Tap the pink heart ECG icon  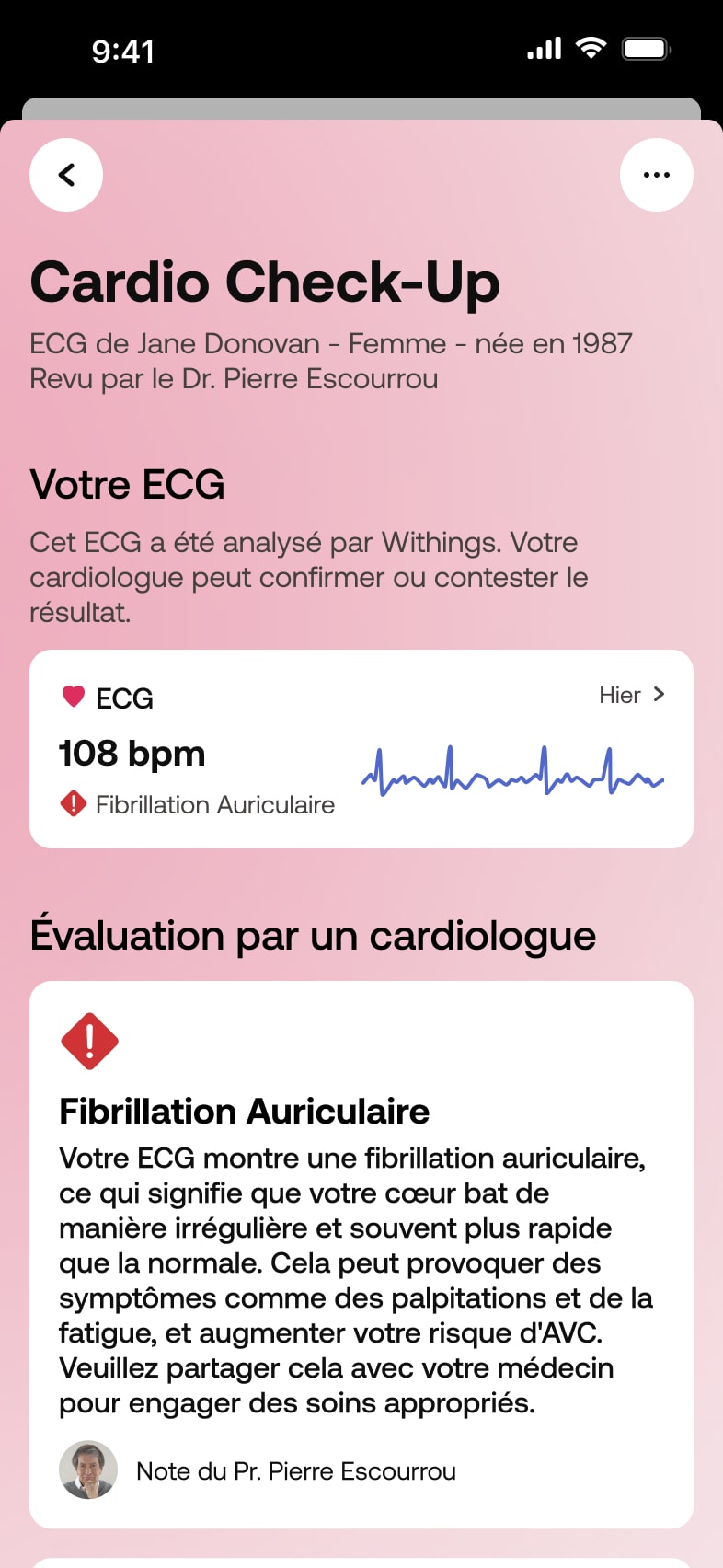click(73, 698)
